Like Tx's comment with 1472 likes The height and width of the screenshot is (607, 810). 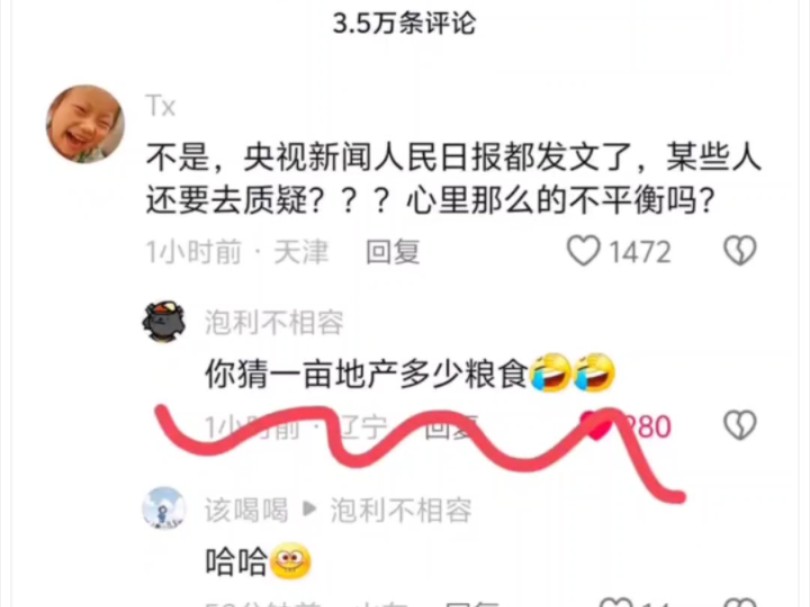584,251
